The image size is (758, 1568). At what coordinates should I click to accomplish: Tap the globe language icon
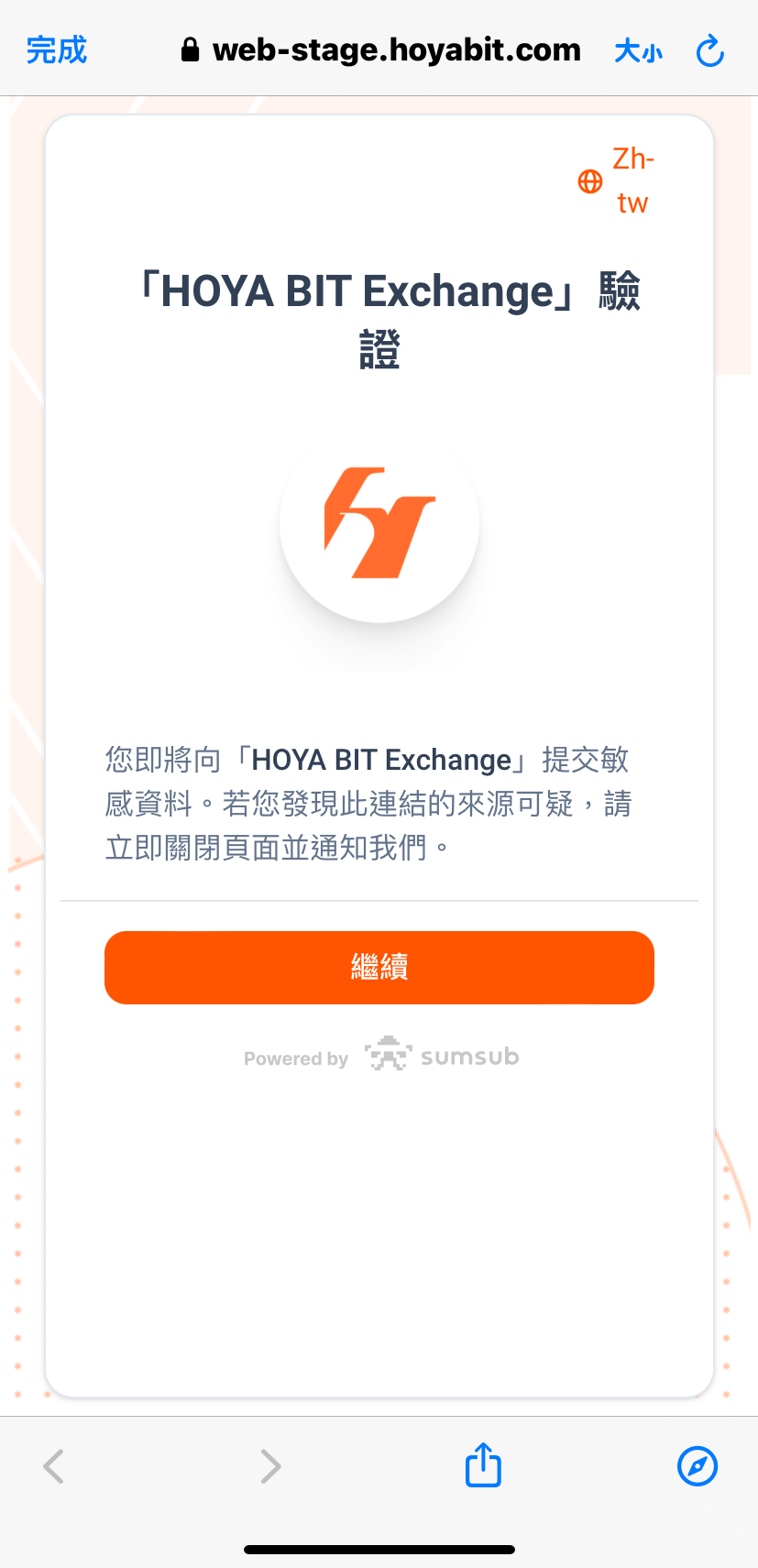point(590,181)
